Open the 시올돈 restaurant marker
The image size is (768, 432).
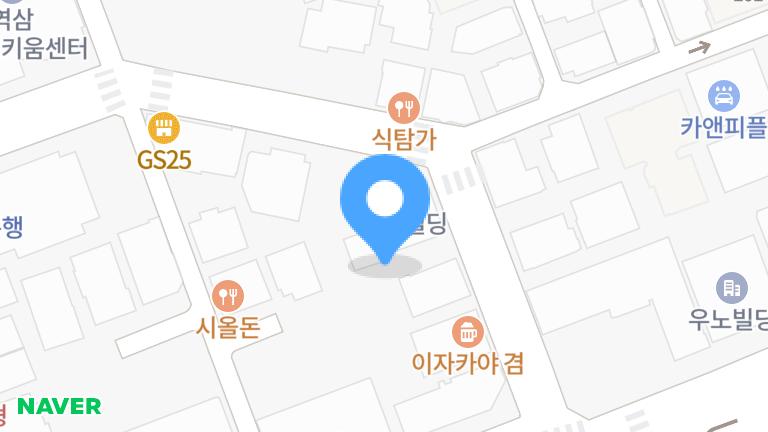[x=228, y=294]
